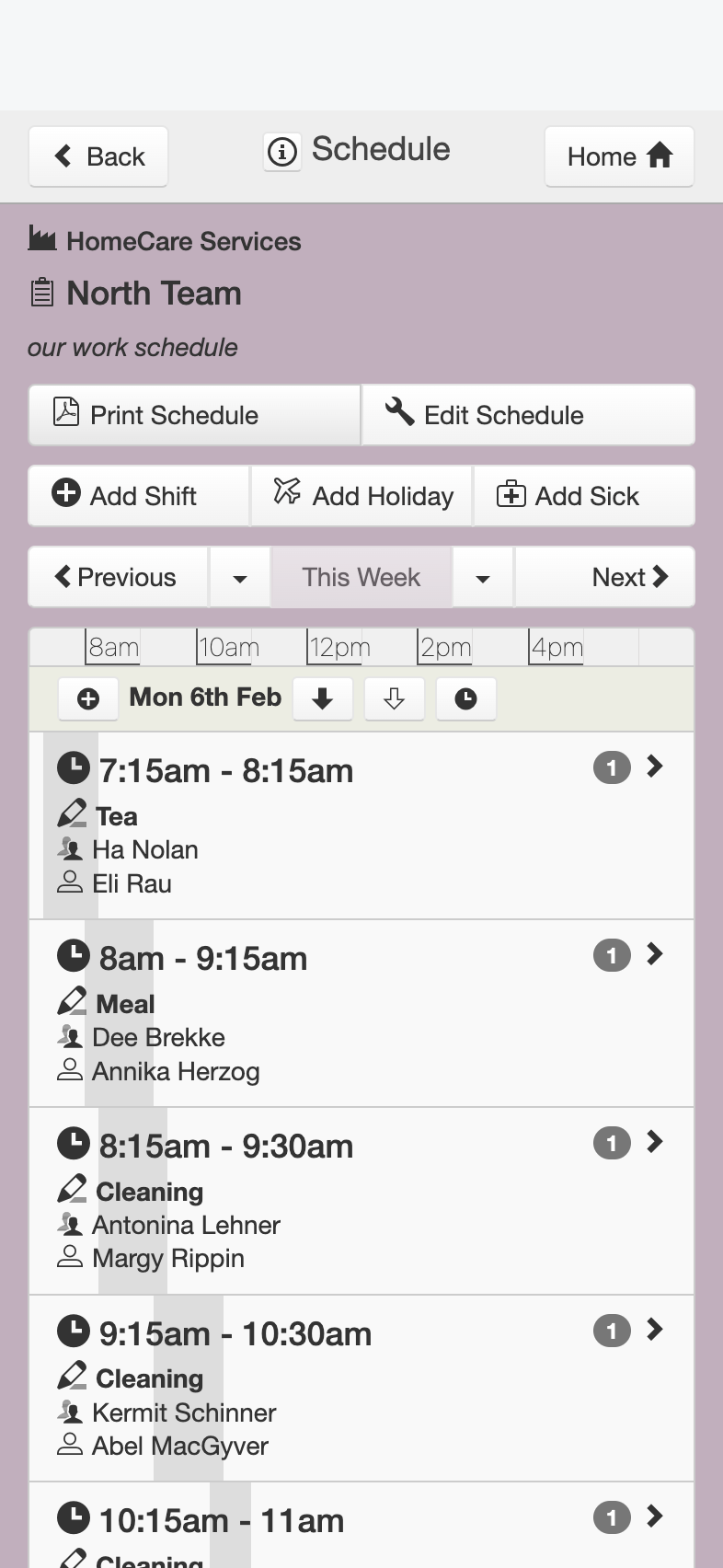Screen dimensions: 723x1568
Task: Open the 9:15am - 10:30am Cleaning shift
Action: pos(361,1389)
